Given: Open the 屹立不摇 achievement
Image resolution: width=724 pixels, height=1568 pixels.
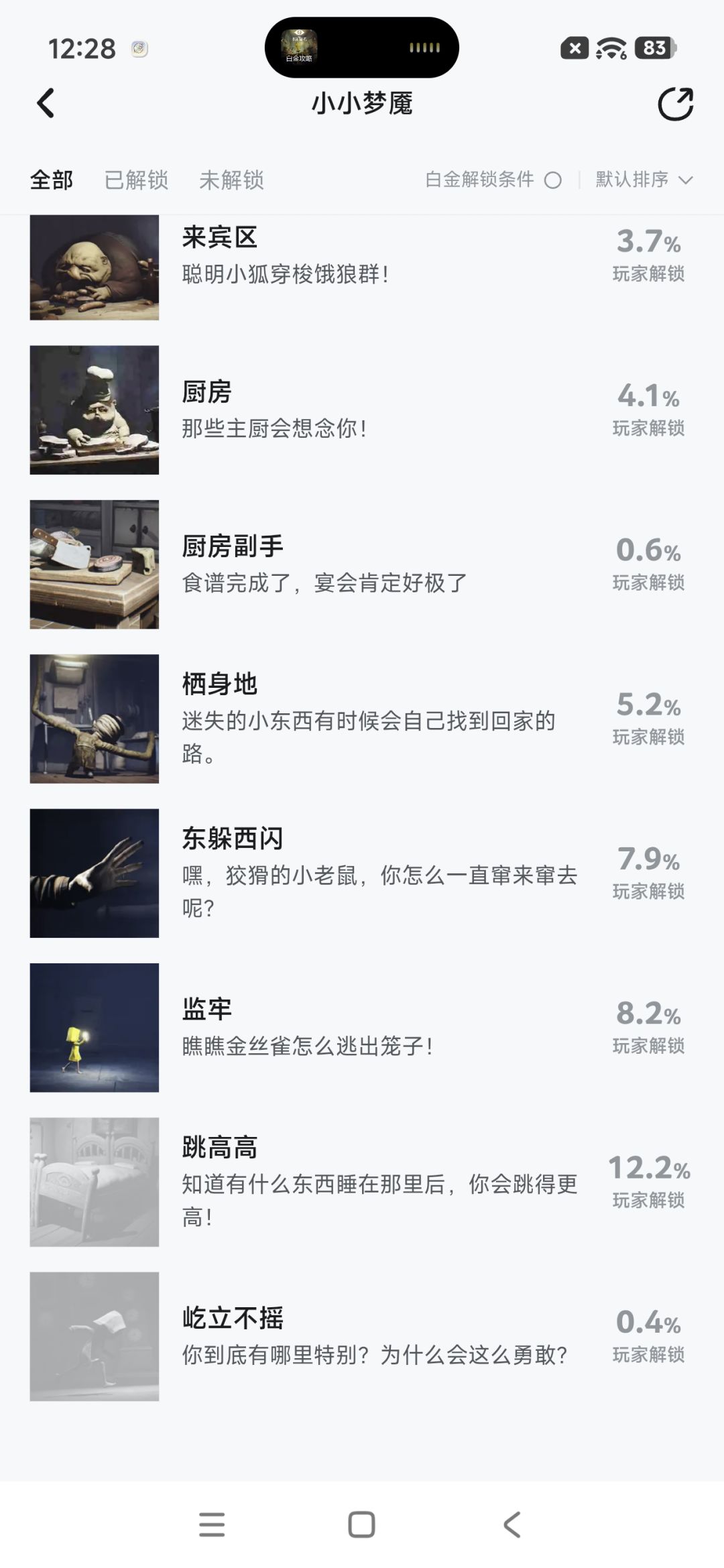Looking at the screenshot, I should click(362, 1336).
